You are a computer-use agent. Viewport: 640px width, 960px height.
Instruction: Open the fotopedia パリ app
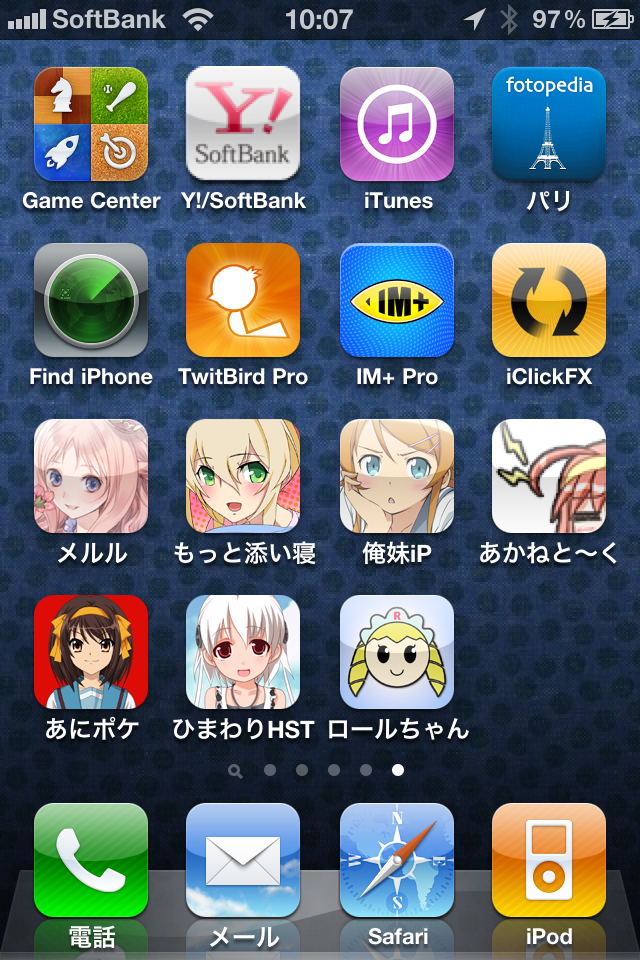point(549,124)
